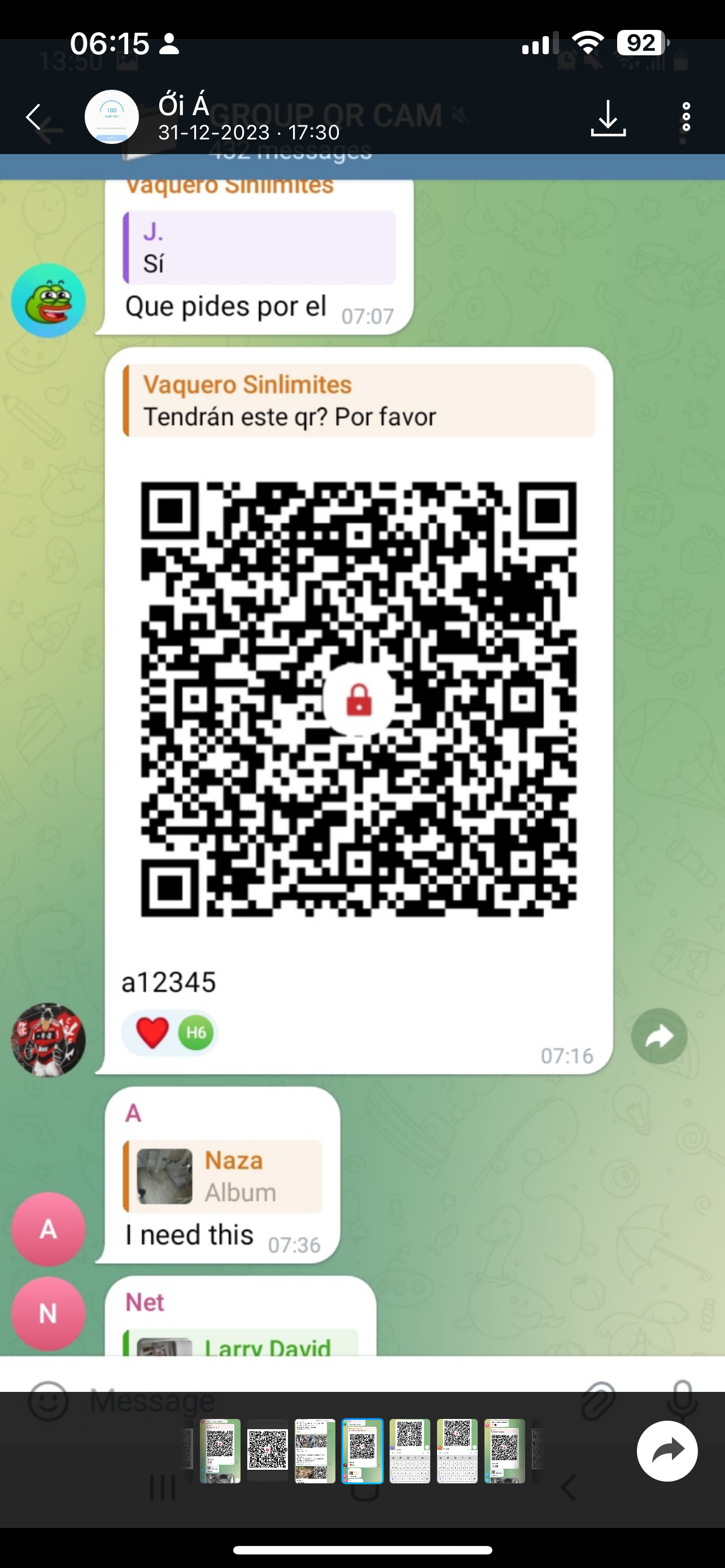This screenshot has width=725, height=1568.
Task: Open the thumbnail showing photos and two QR codes
Action: [315, 1451]
